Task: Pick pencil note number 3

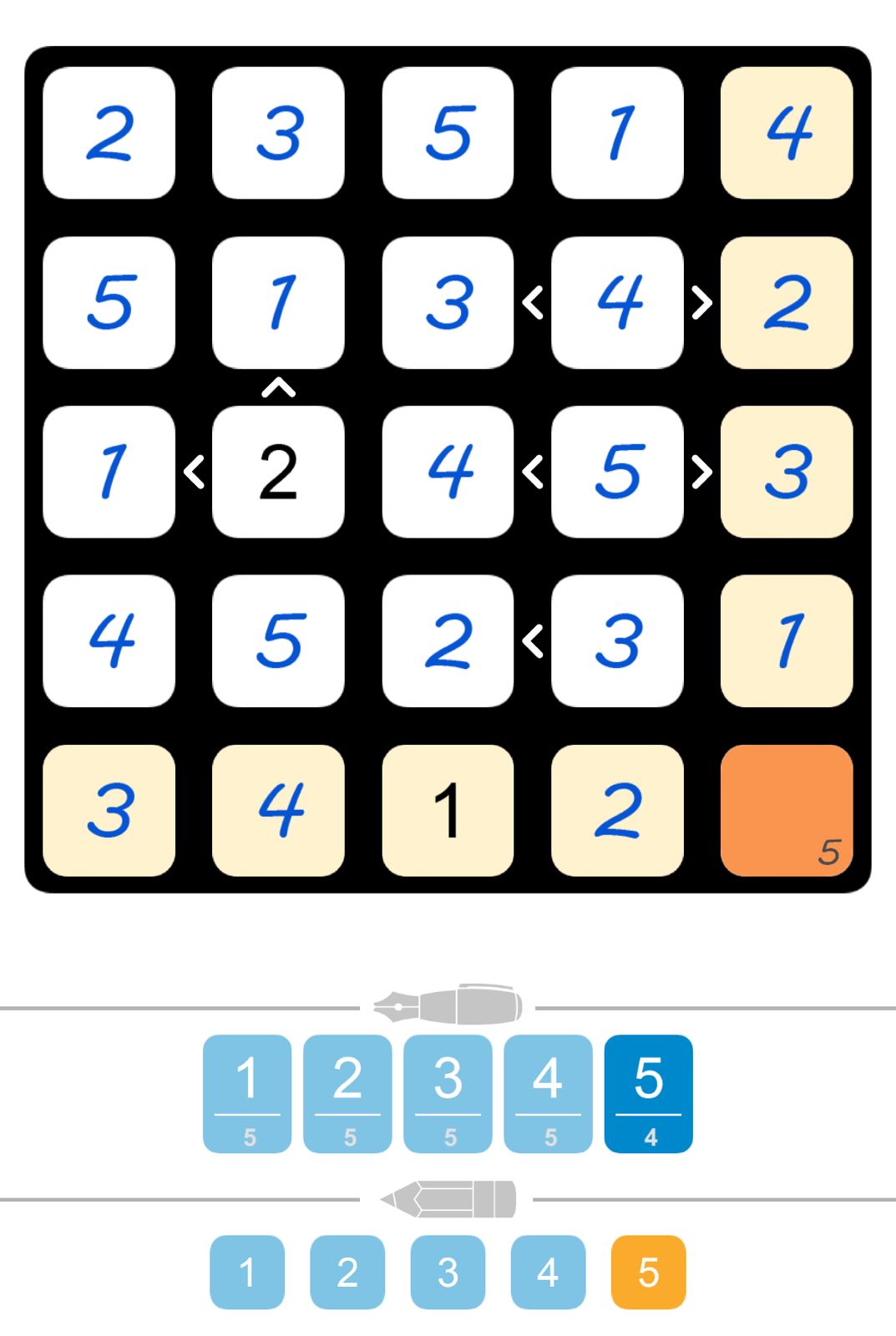Action: (448, 1273)
